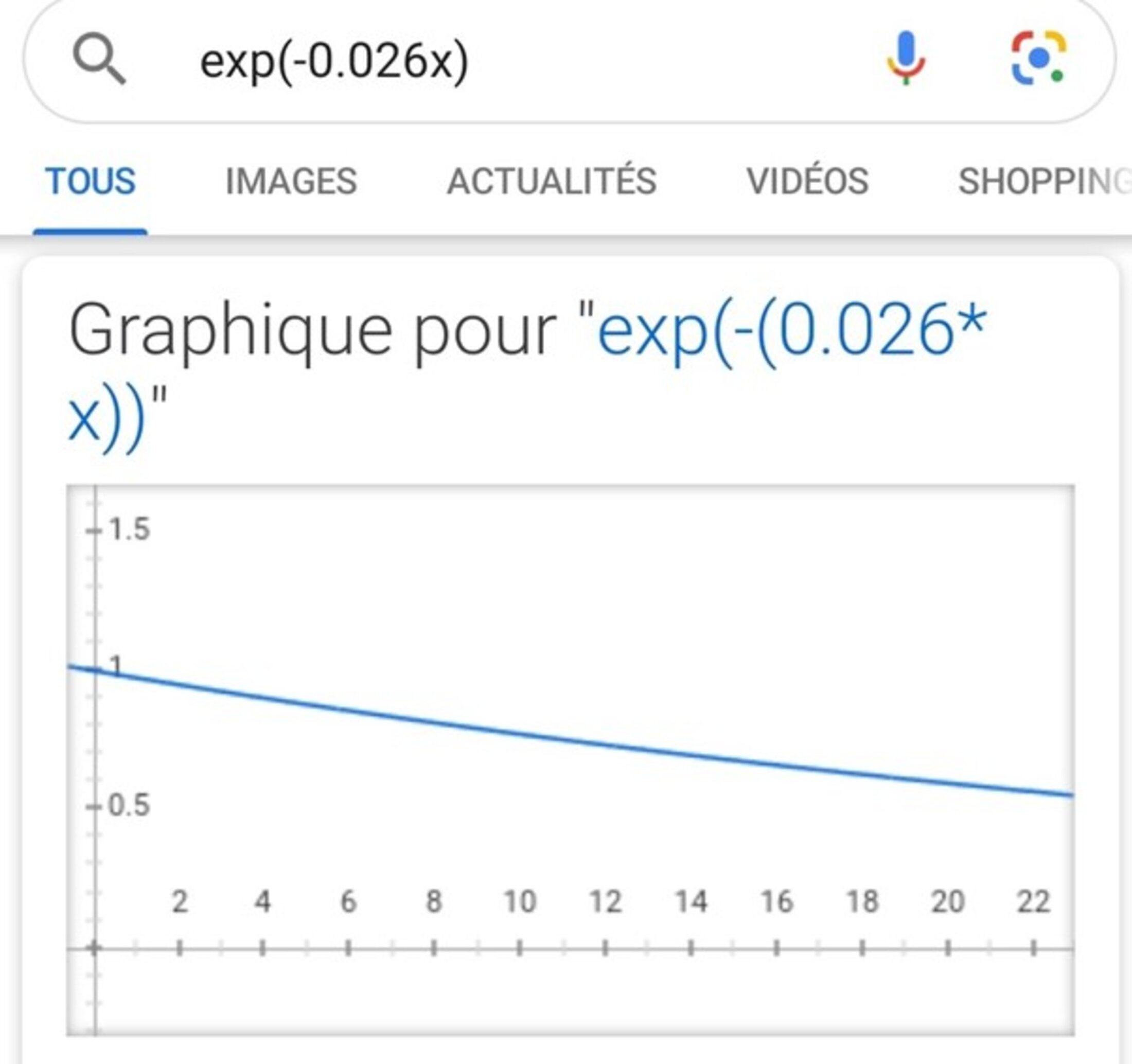Switch to the Actualités tab
The width and height of the screenshot is (1132, 1064).
pos(551,182)
